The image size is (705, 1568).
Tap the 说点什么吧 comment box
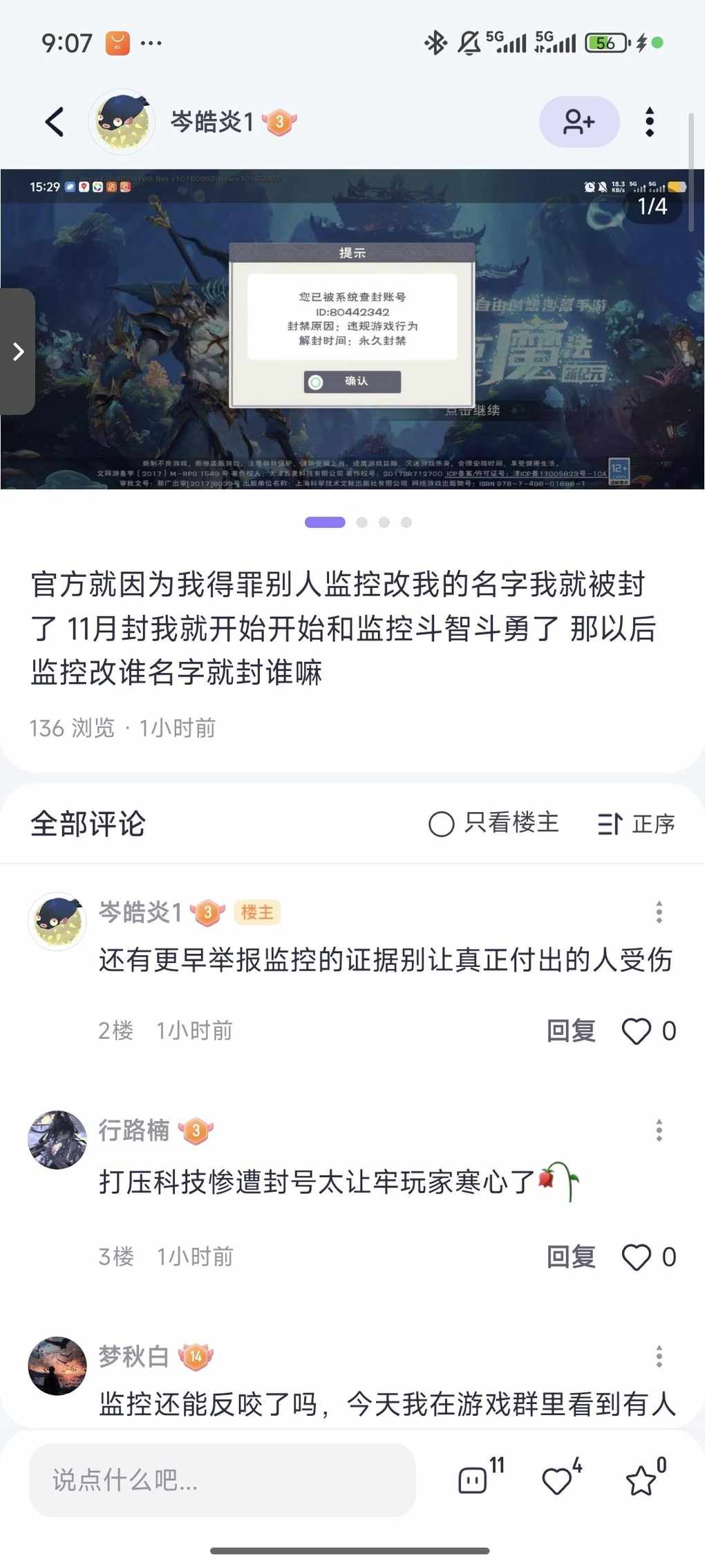(222, 1479)
